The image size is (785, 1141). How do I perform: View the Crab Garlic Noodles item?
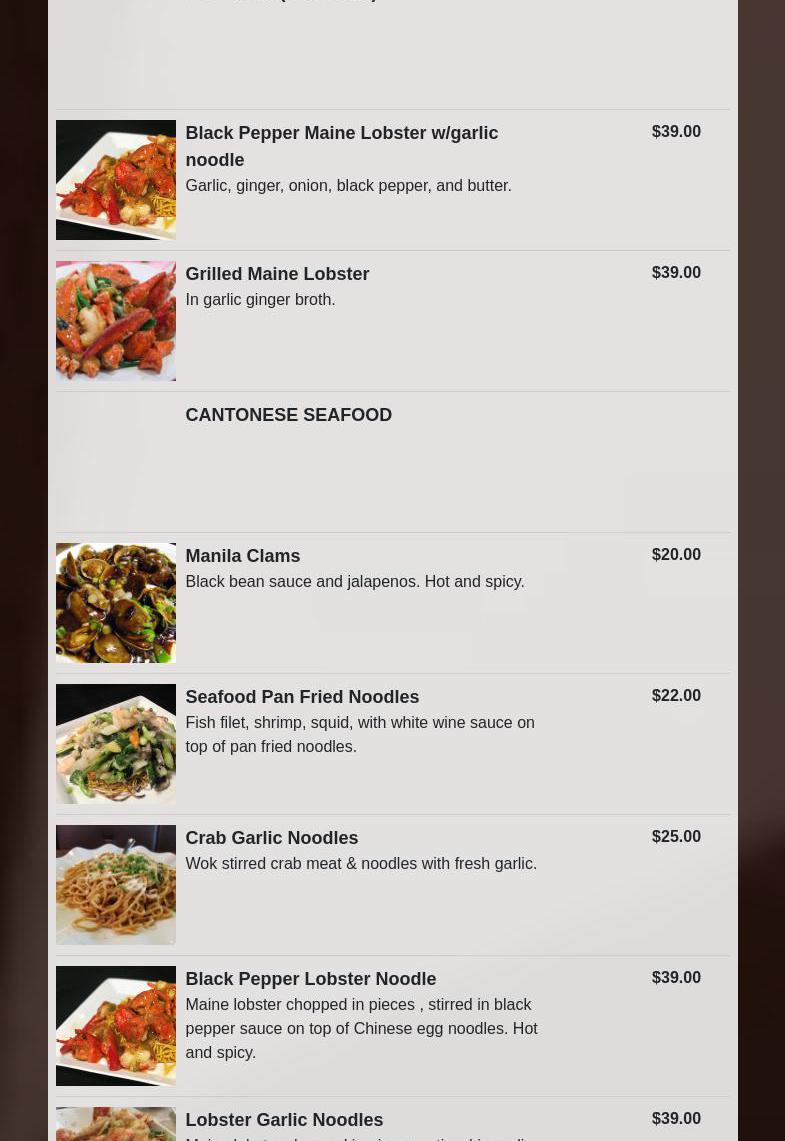[271, 838]
